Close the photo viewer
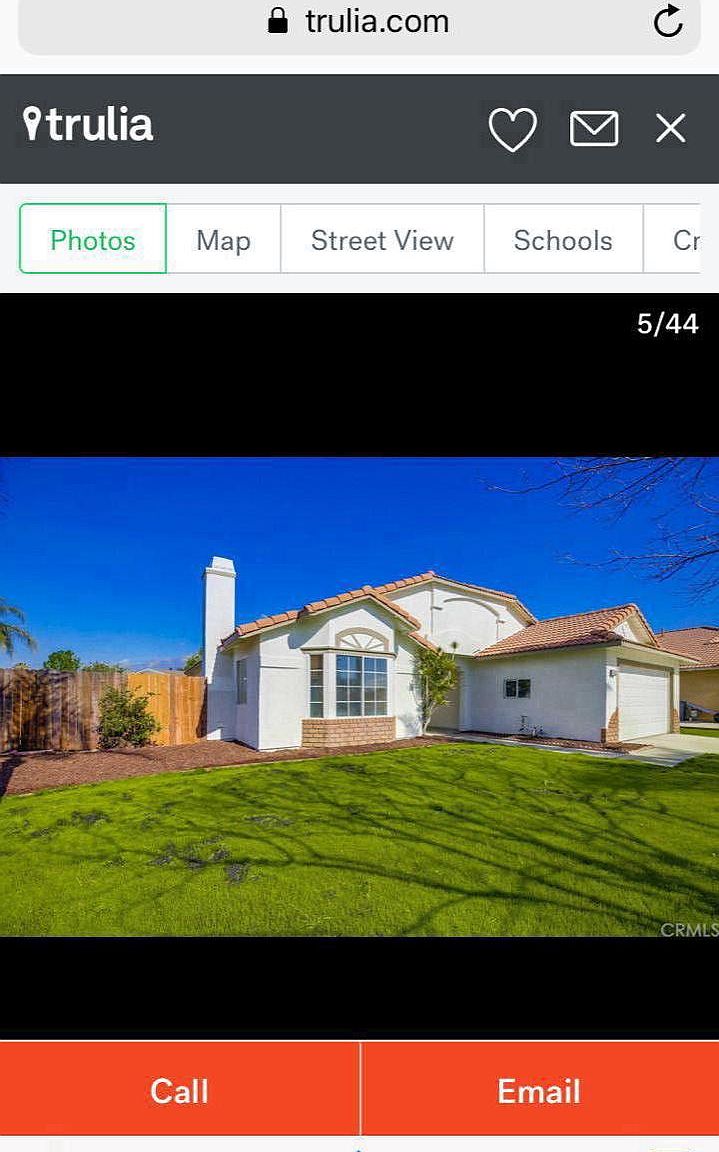The image size is (719, 1152). 670,129
